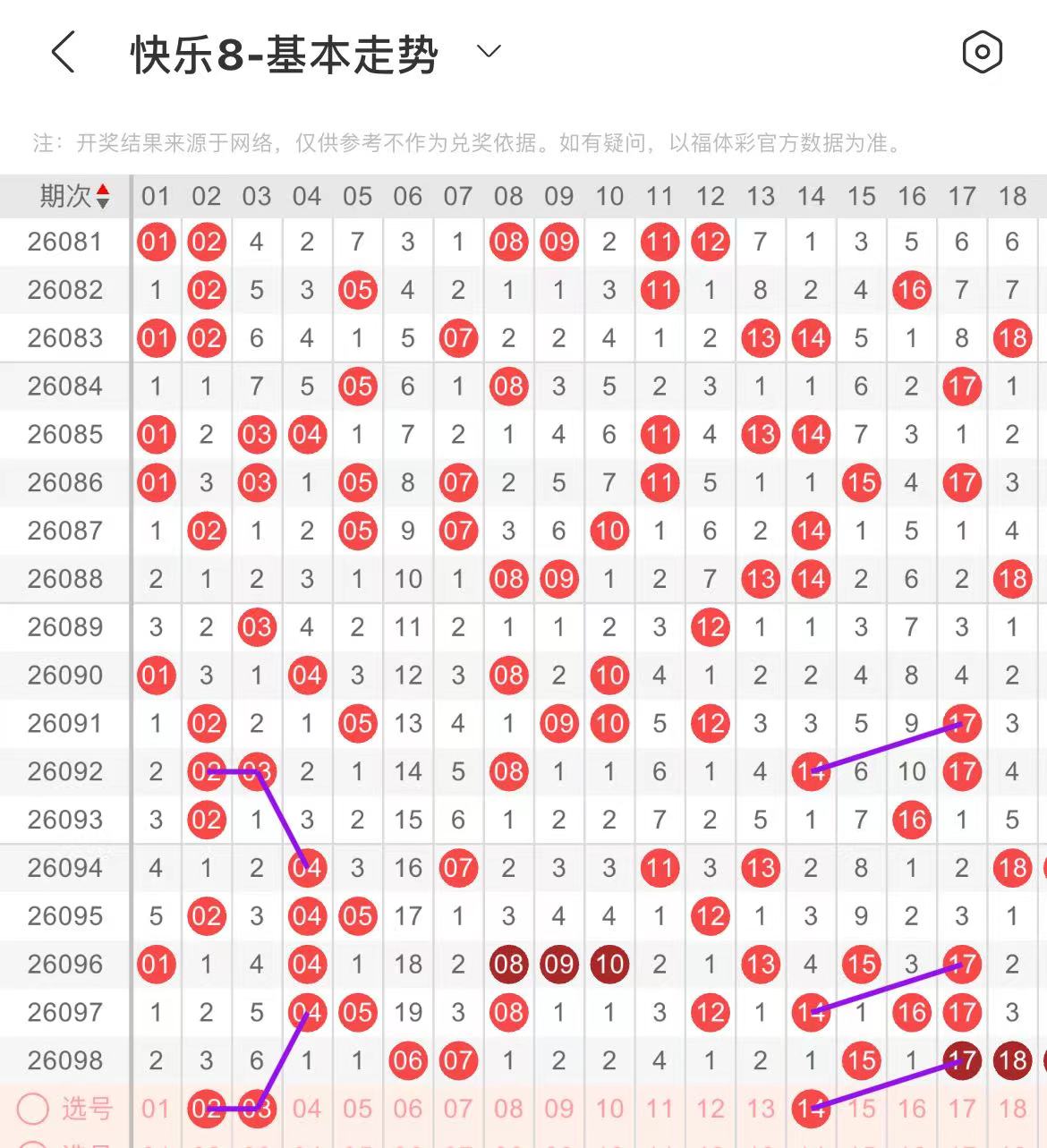Pick number 18 in the 选号 row

click(x=1012, y=1109)
